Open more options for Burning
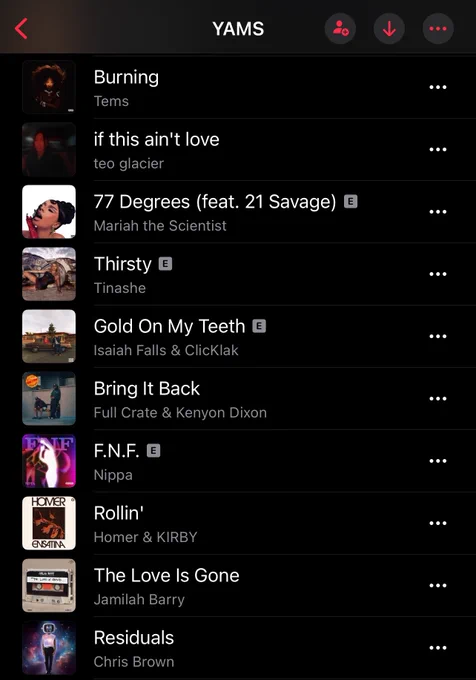The width and height of the screenshot is (476, 680). (x=438, y=87)
